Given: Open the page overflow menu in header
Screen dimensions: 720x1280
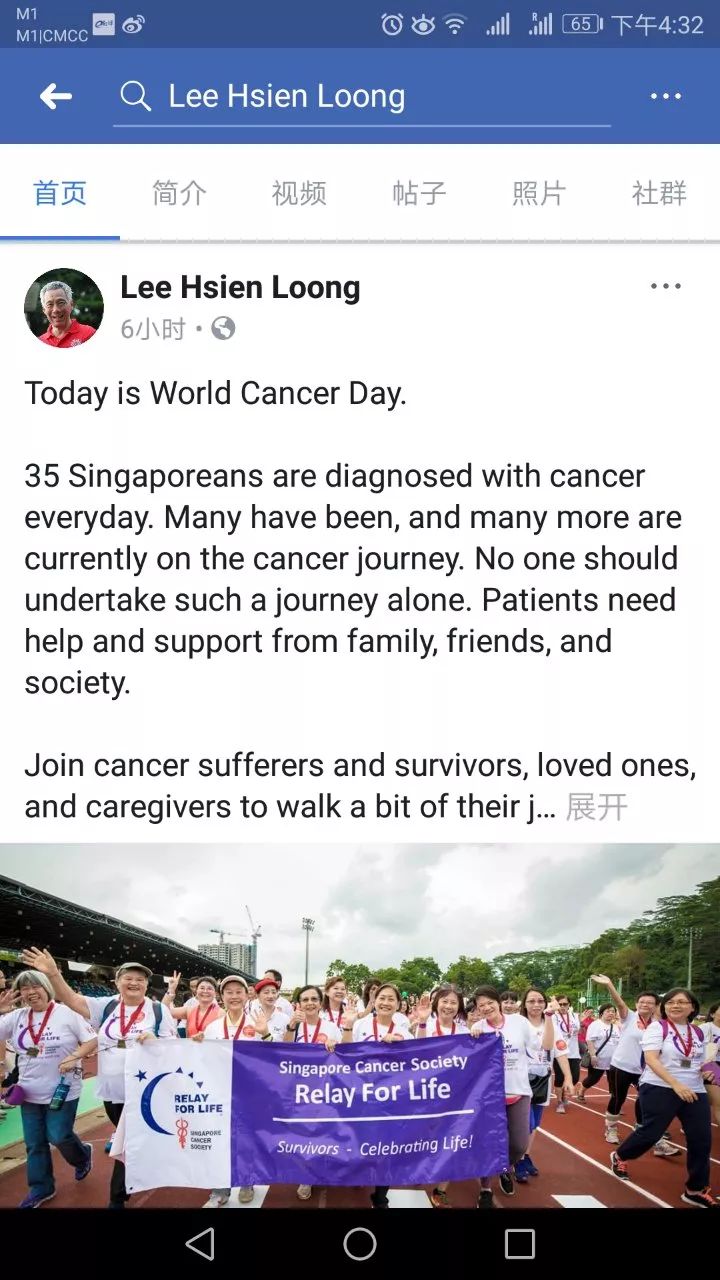Looking at the screenshot, I should [665, 96].
